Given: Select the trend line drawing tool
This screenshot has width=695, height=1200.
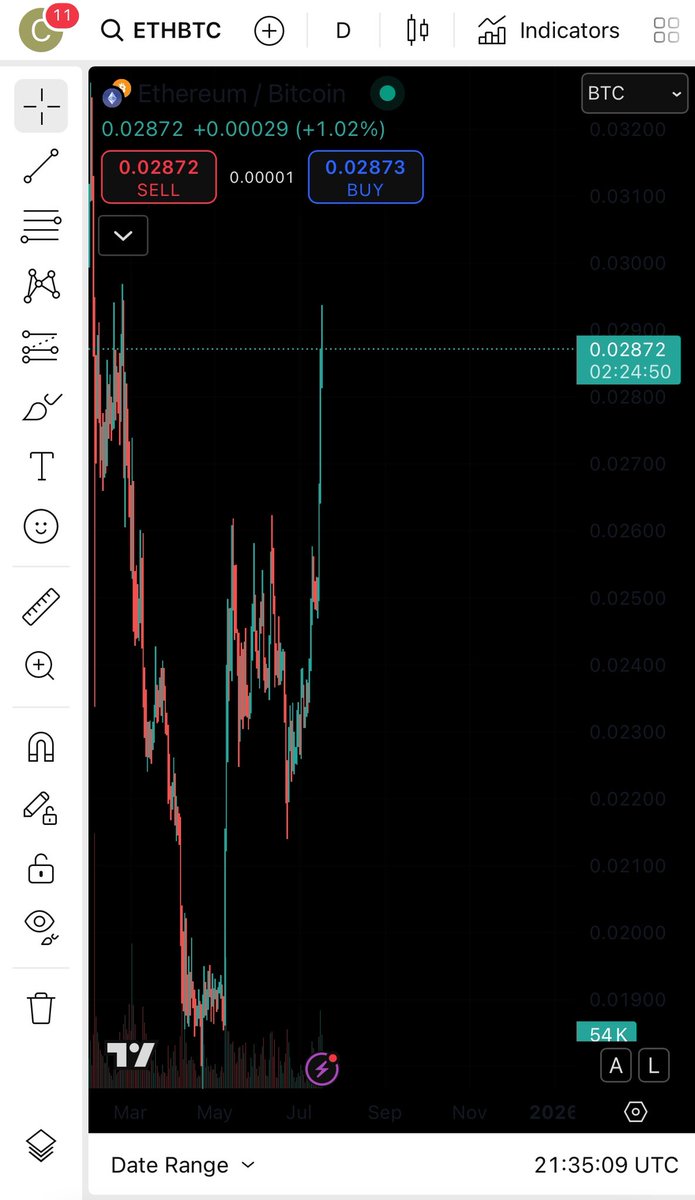Looking at the screenshot, I should (x=41, y=166).
